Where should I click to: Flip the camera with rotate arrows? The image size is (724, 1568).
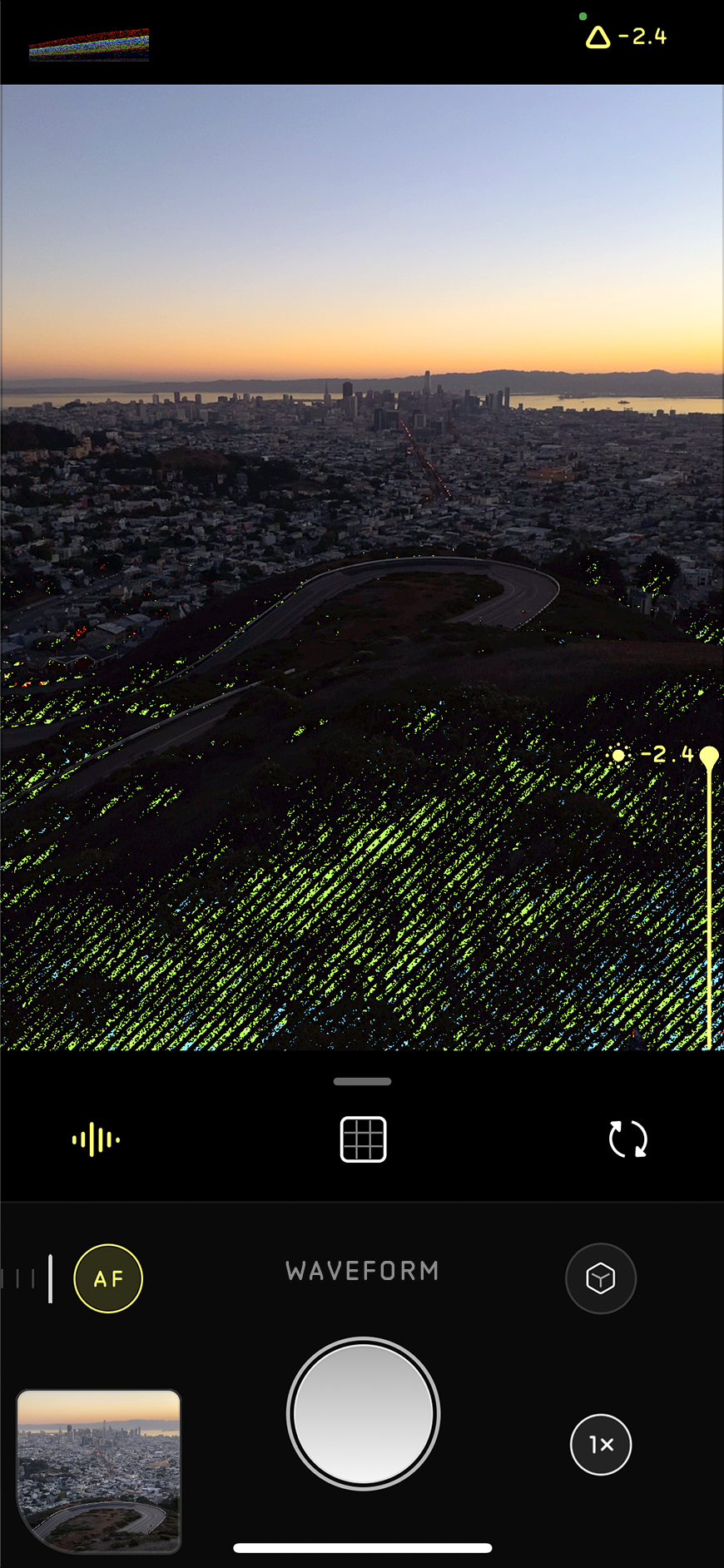(628, 1139)
